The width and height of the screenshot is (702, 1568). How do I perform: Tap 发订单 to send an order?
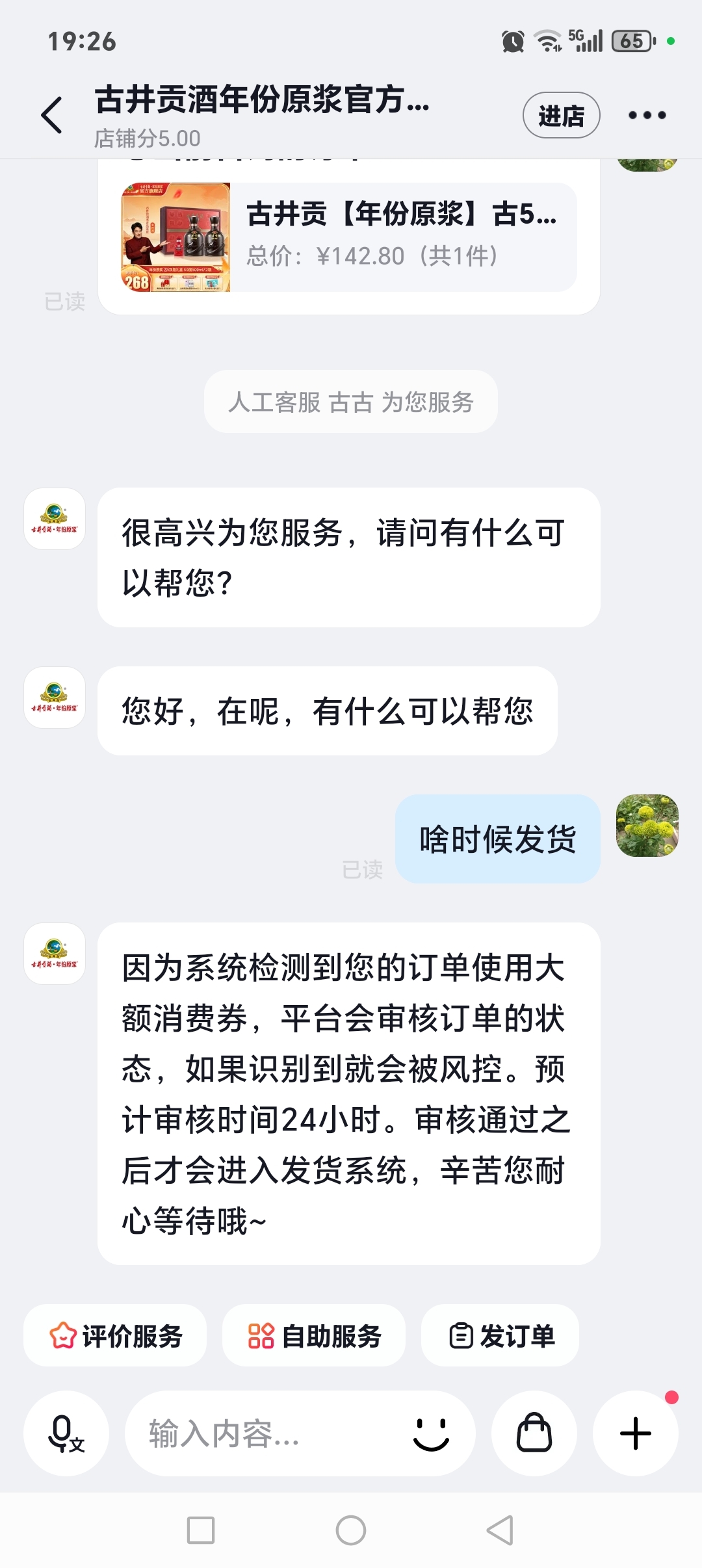tap(500, 1336)
